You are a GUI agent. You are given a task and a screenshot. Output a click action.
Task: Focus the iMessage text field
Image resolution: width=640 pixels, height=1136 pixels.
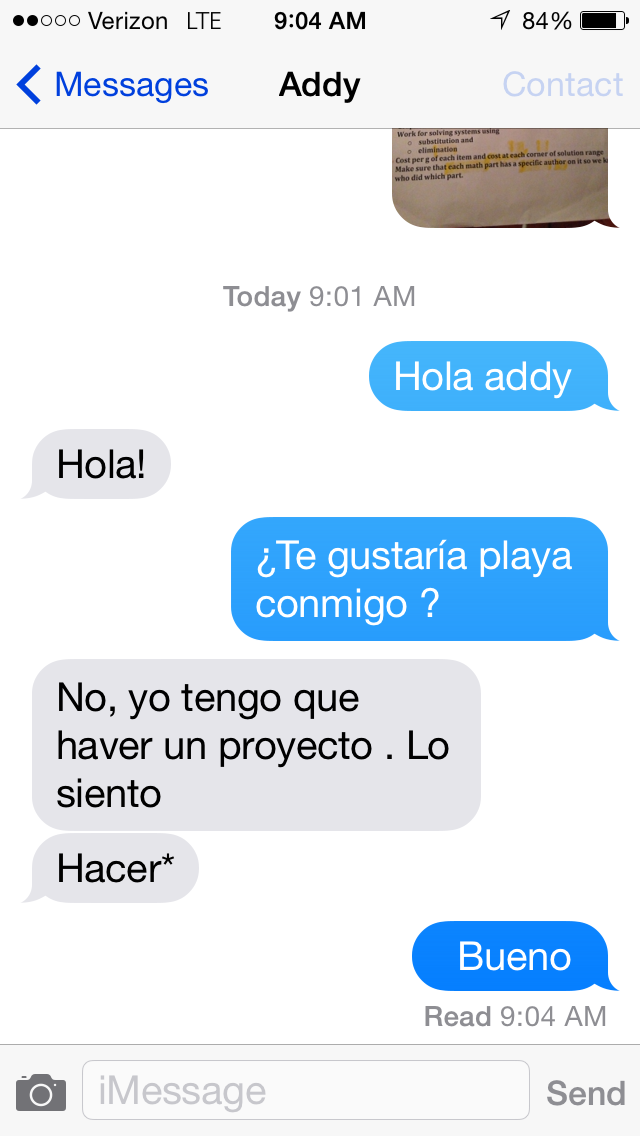tap(305, 1090)
